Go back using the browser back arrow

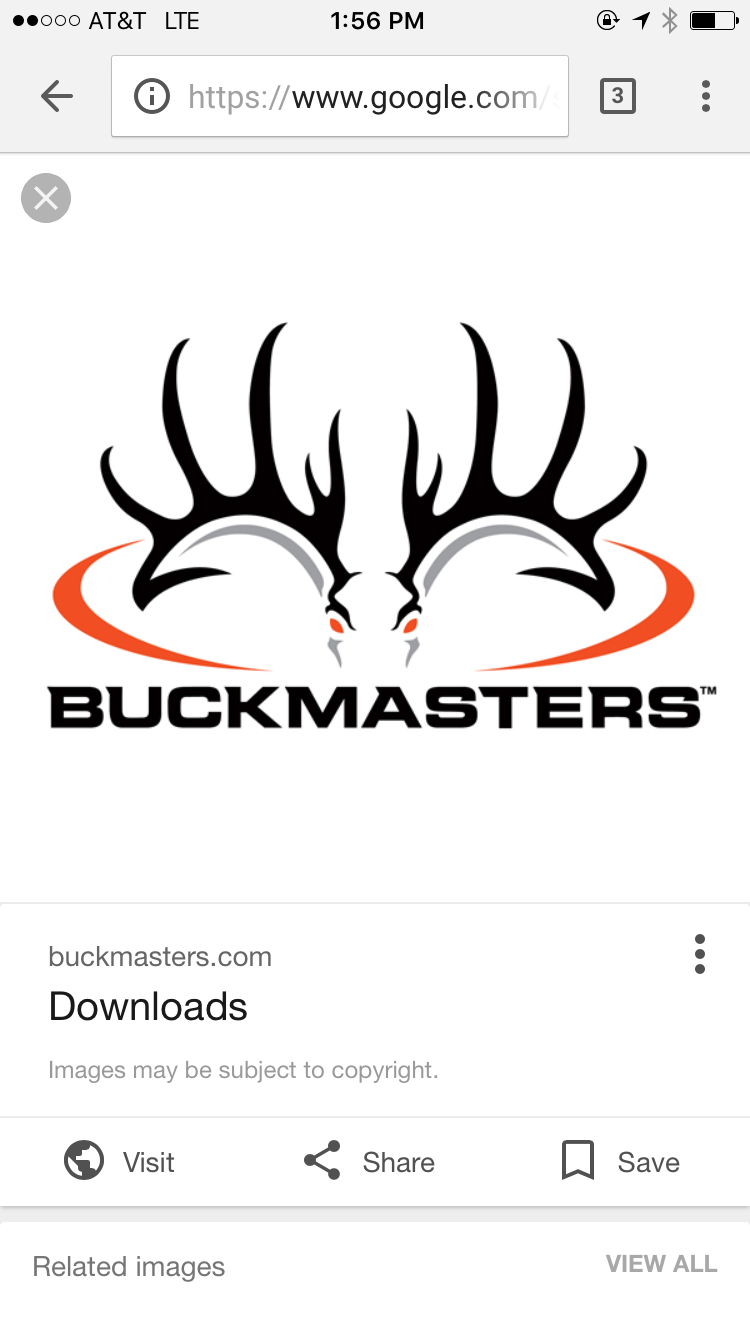(57, 97)
